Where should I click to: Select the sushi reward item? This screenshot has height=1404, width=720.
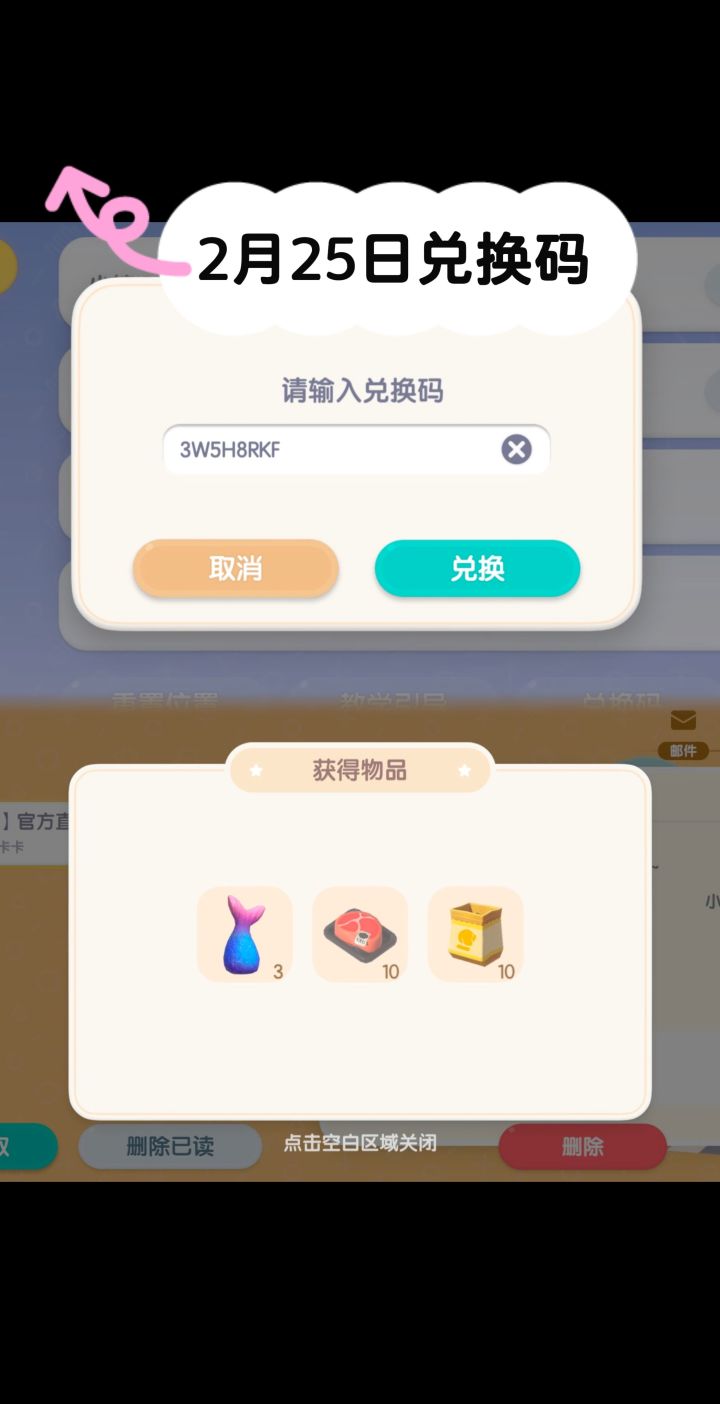360,933
